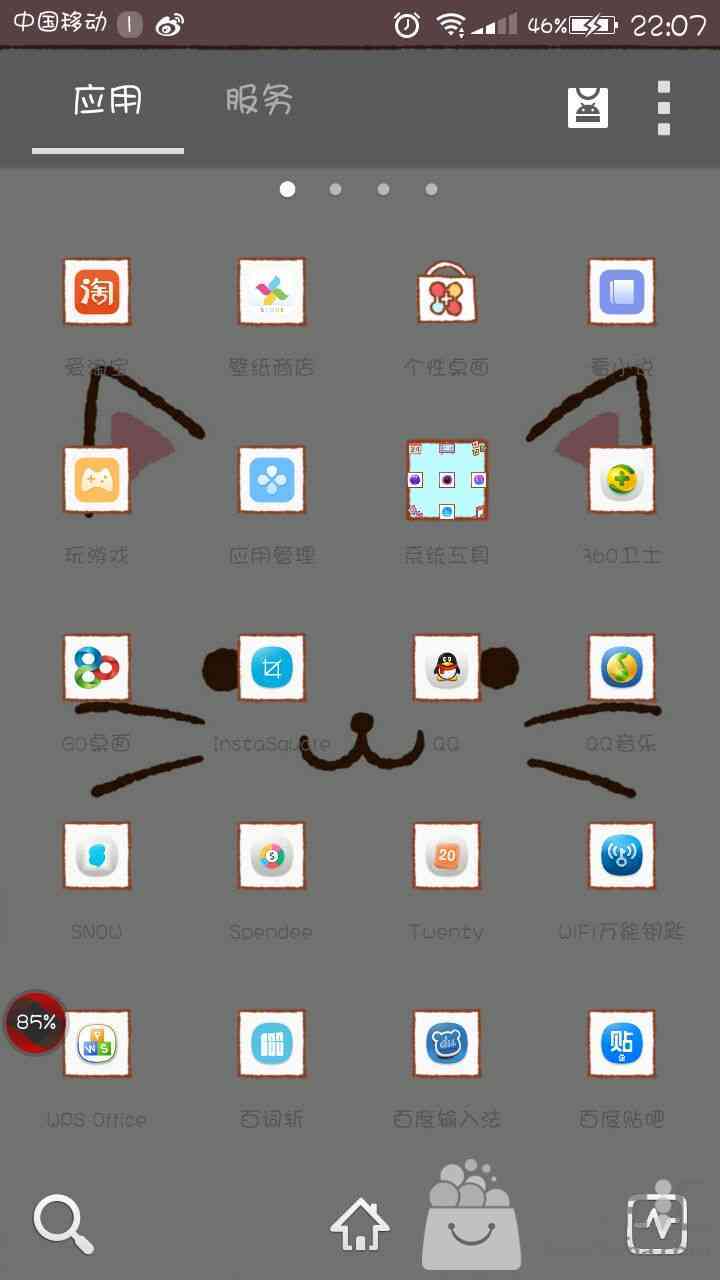The image size is (720, 1280).
Task: Search apps with the magnifier icon
Action: 63,1224
